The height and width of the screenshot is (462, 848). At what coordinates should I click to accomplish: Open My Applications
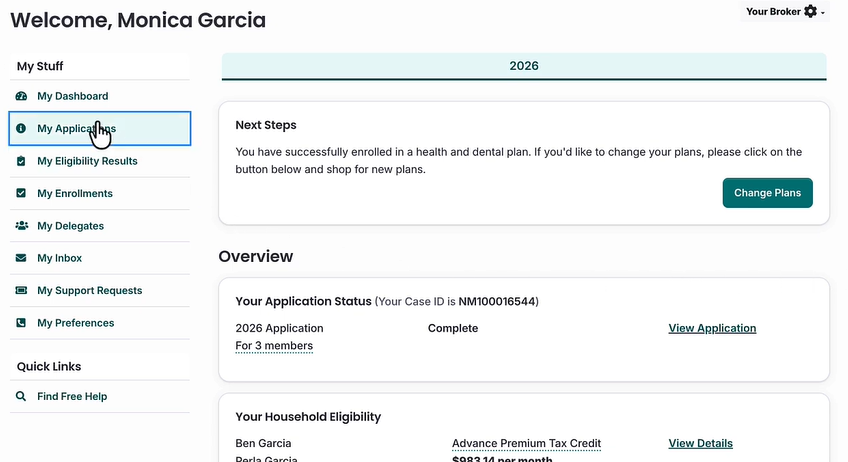point(76,129)
